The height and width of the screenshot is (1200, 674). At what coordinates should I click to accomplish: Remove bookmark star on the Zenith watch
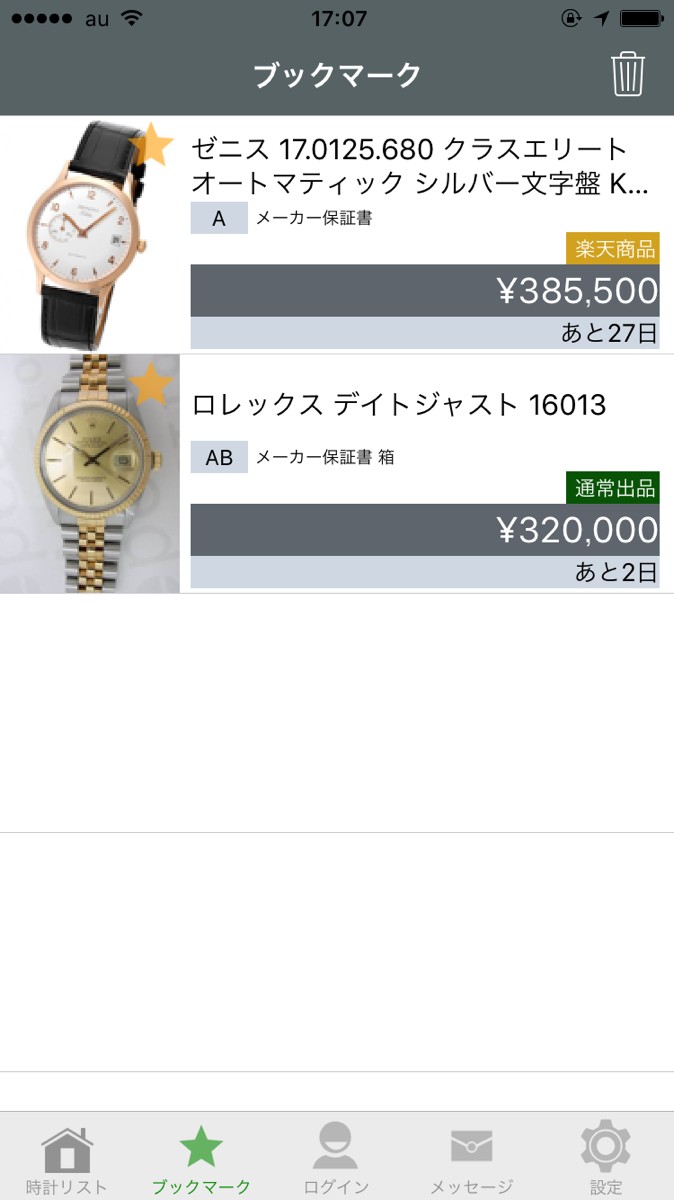click(x=152, y=146)
